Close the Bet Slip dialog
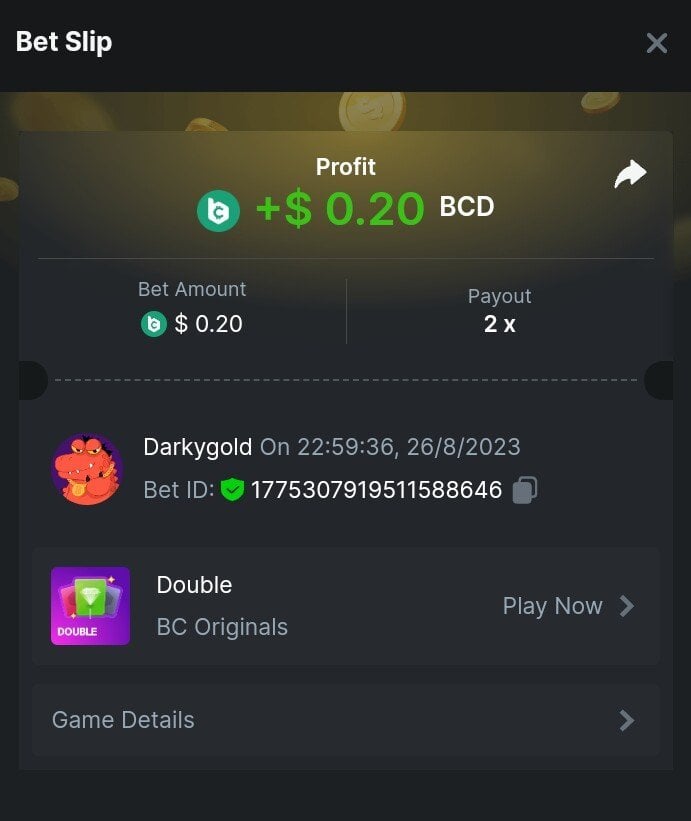The height and width of the screenshot is (821, 691). tap(656, 43)
